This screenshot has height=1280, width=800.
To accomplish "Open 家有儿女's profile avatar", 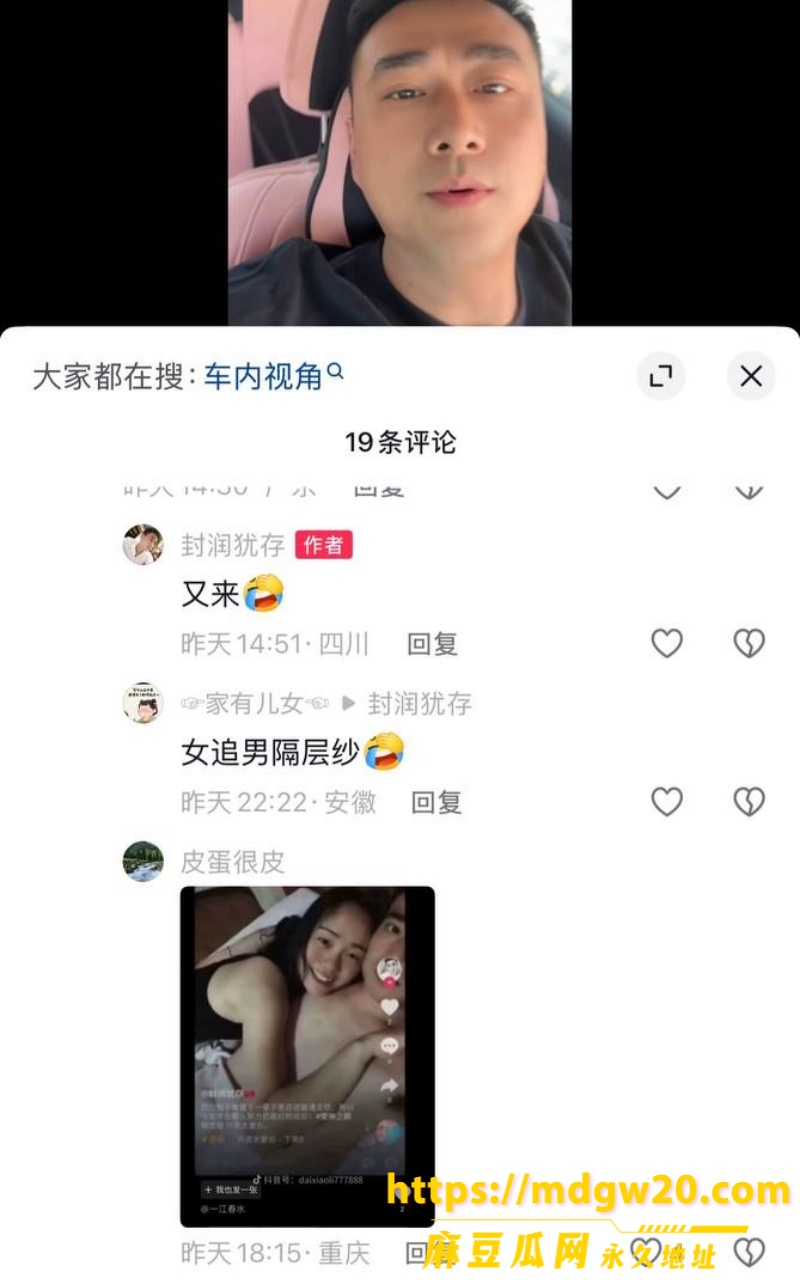I will [x=143, y=703].
